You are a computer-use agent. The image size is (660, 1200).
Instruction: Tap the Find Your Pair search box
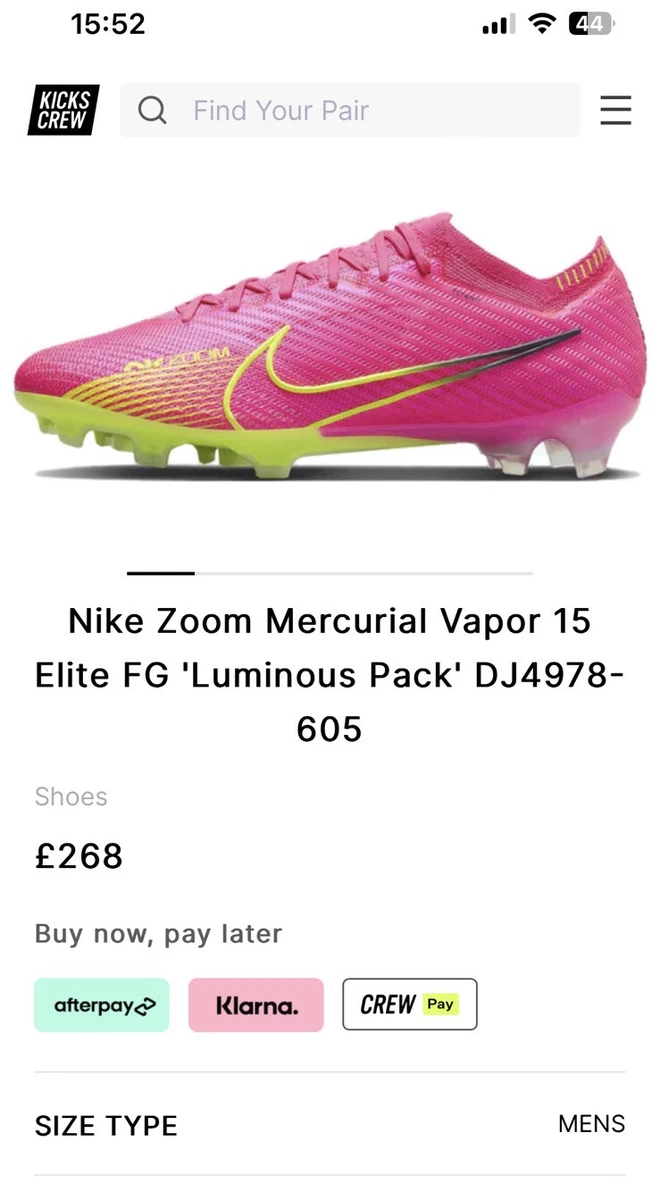pos(350,110)
